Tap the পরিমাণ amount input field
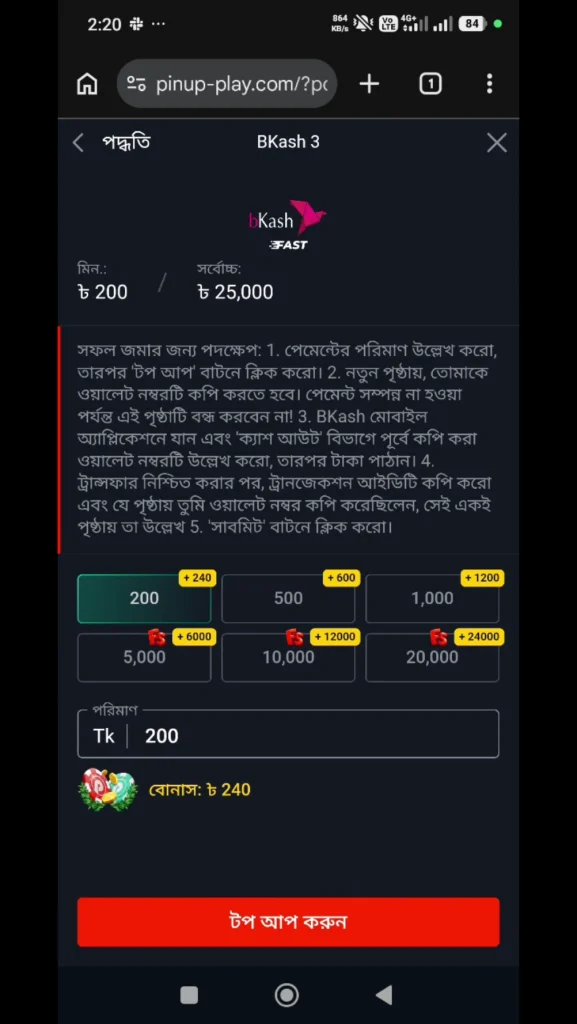 coord(288,735)
